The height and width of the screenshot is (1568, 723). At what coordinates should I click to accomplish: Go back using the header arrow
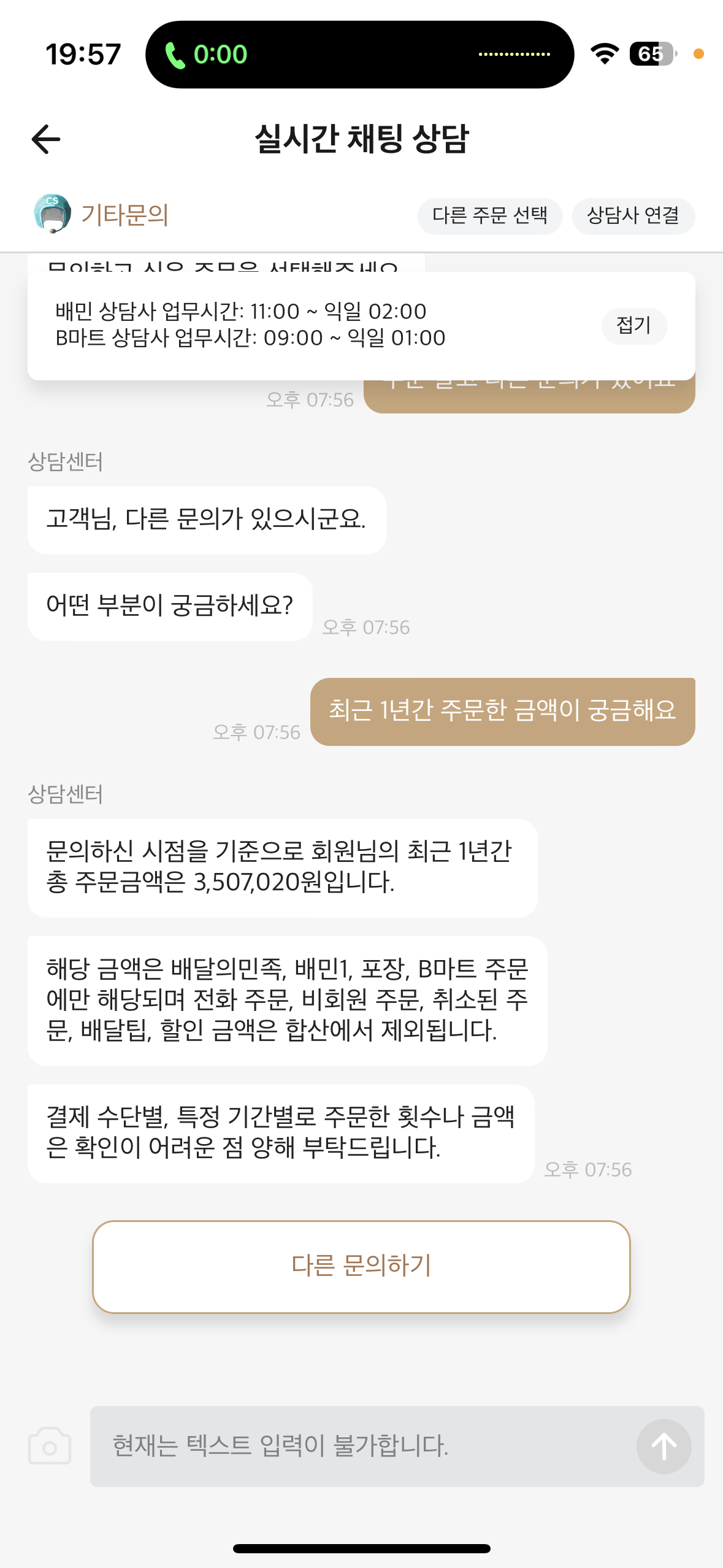click(46, 139)
